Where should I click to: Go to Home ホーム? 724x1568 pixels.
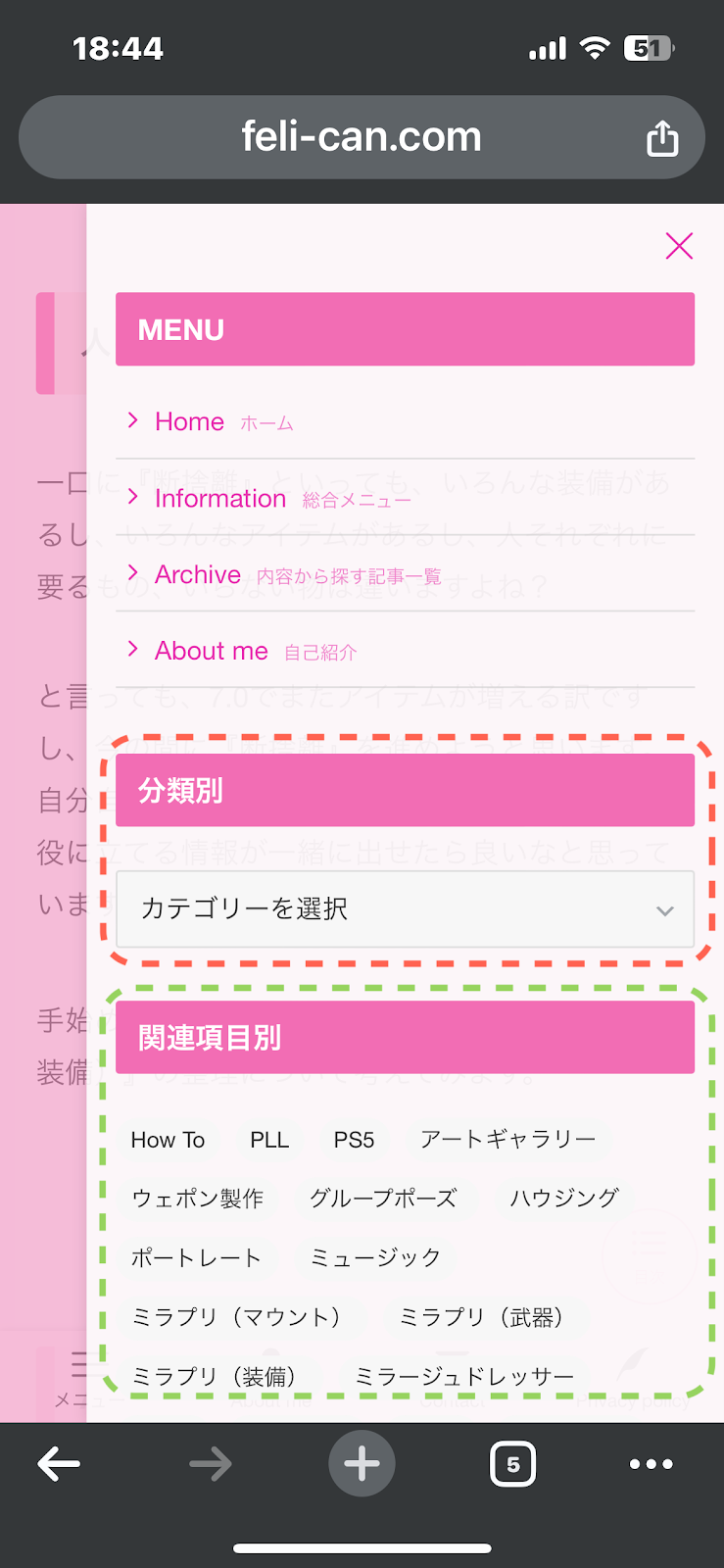(189, 422)
